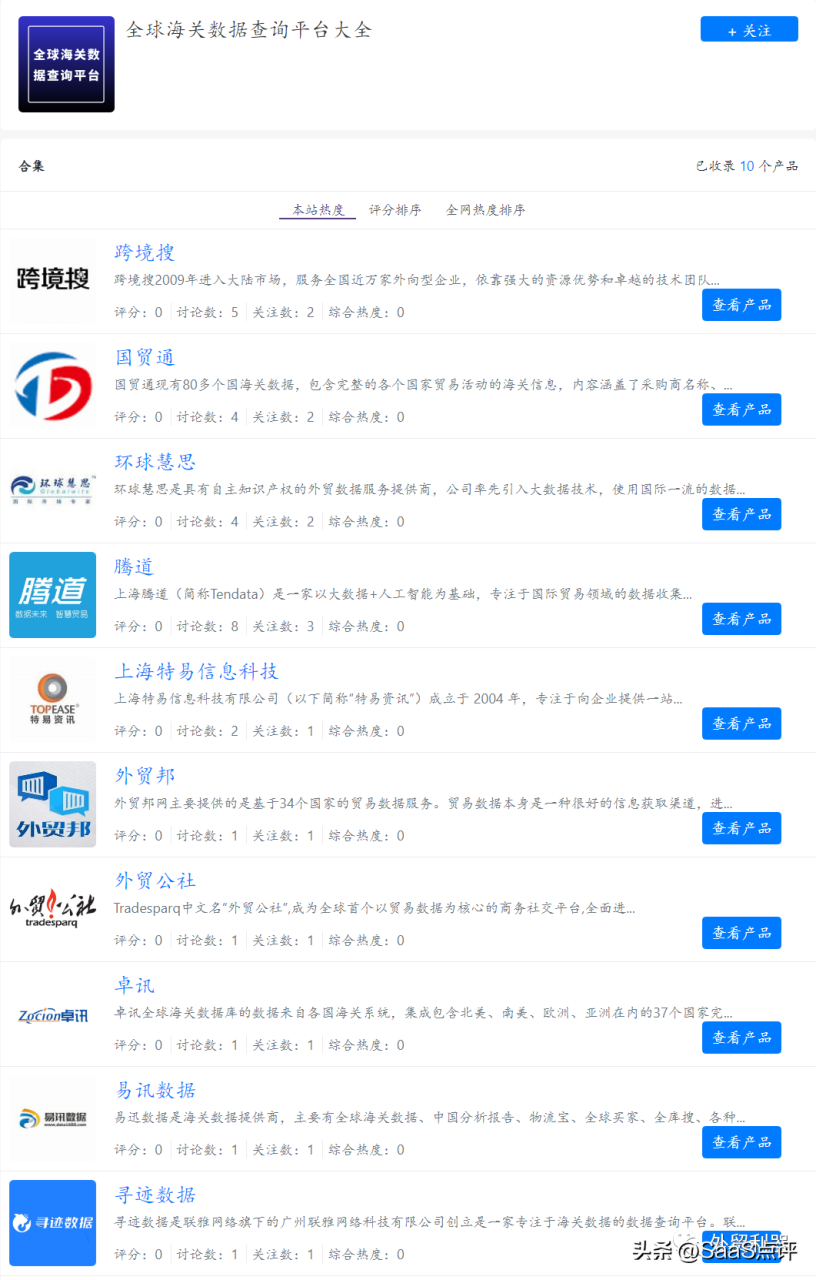Click the Zucion 卓讯 logo
816x1280 pixels.
[52, 1013]
